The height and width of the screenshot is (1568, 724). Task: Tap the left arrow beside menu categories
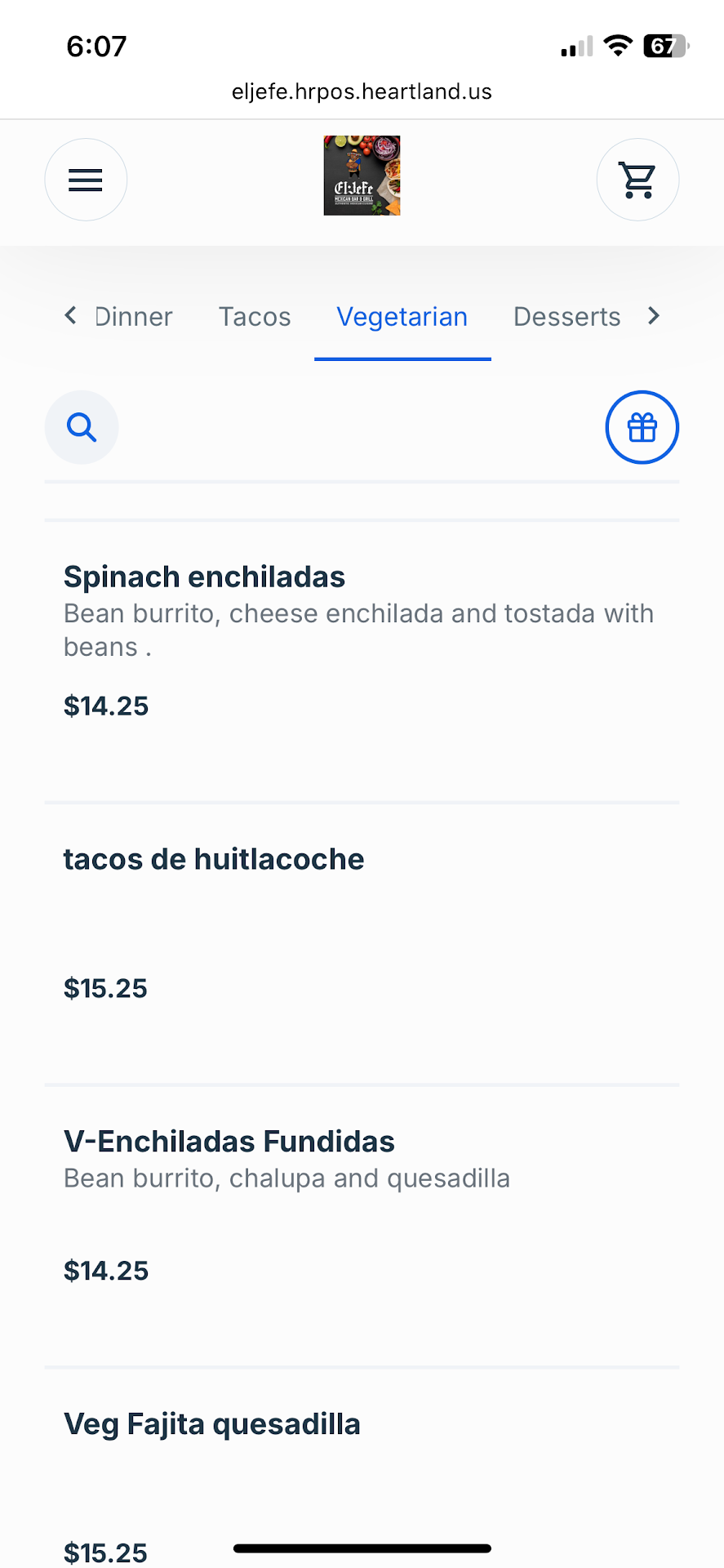pyautogui.click(x=71, y=315)
